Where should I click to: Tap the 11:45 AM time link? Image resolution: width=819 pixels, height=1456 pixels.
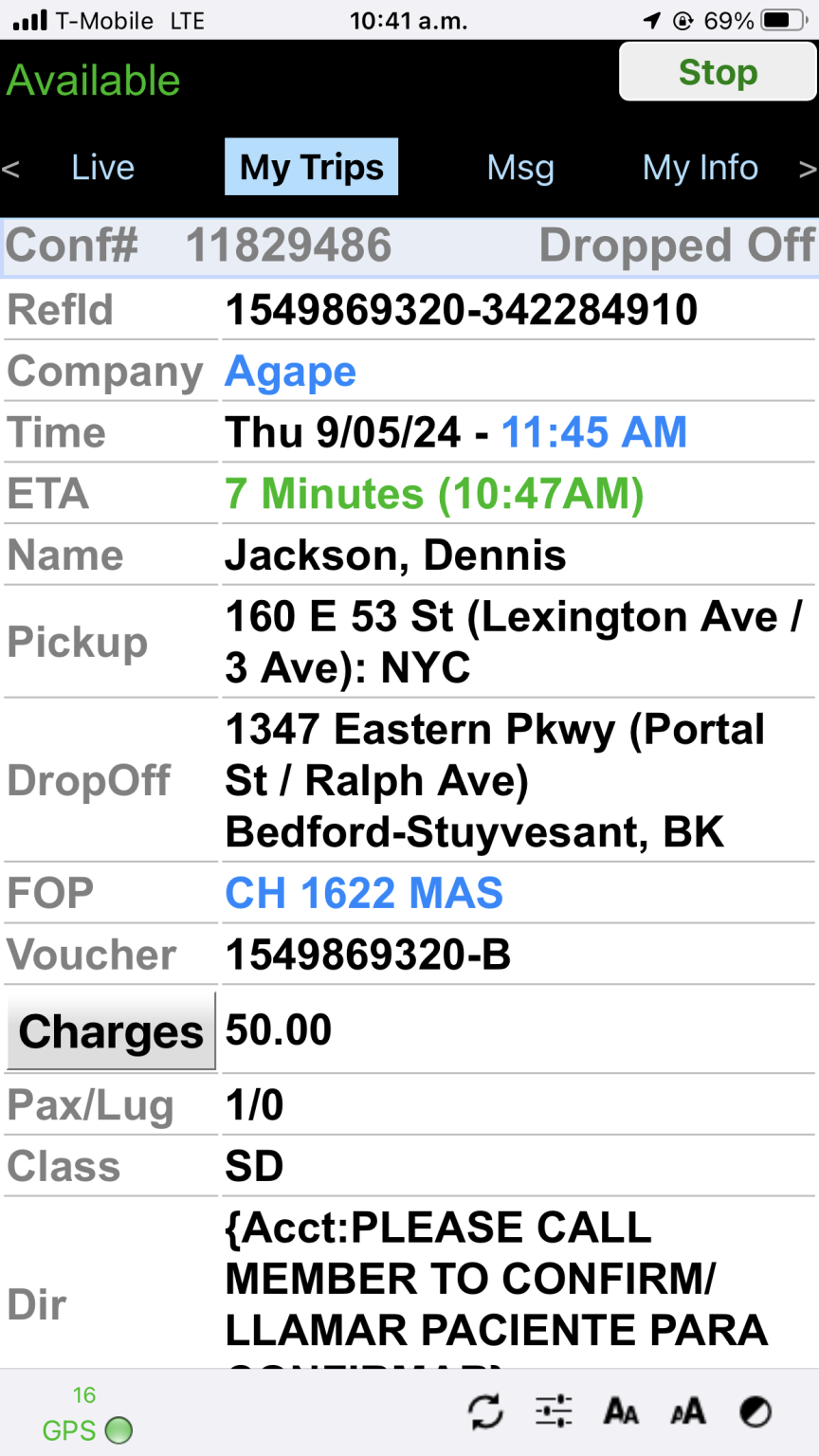(x=594, y=433)
